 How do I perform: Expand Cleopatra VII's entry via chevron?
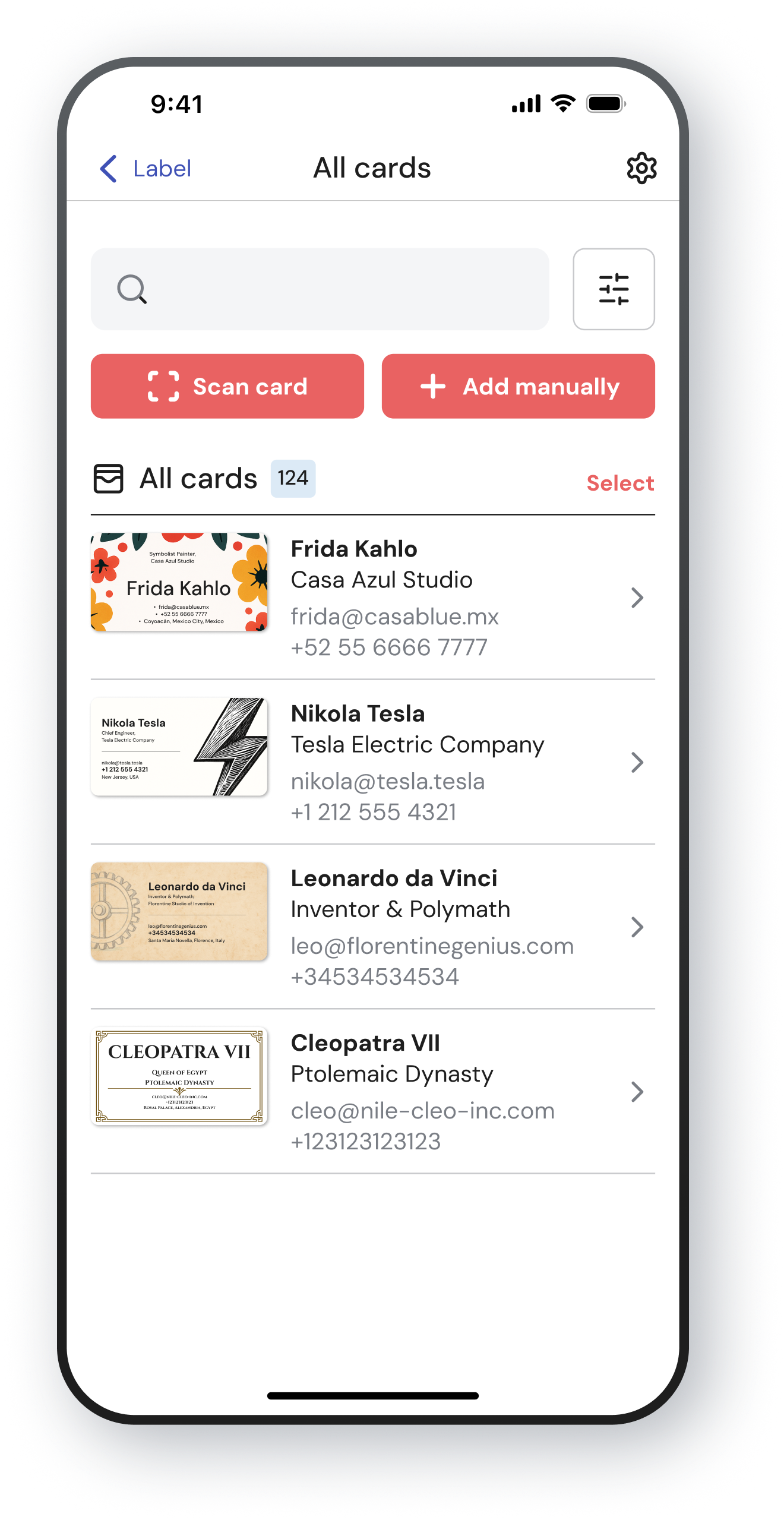pos(637,1092)
